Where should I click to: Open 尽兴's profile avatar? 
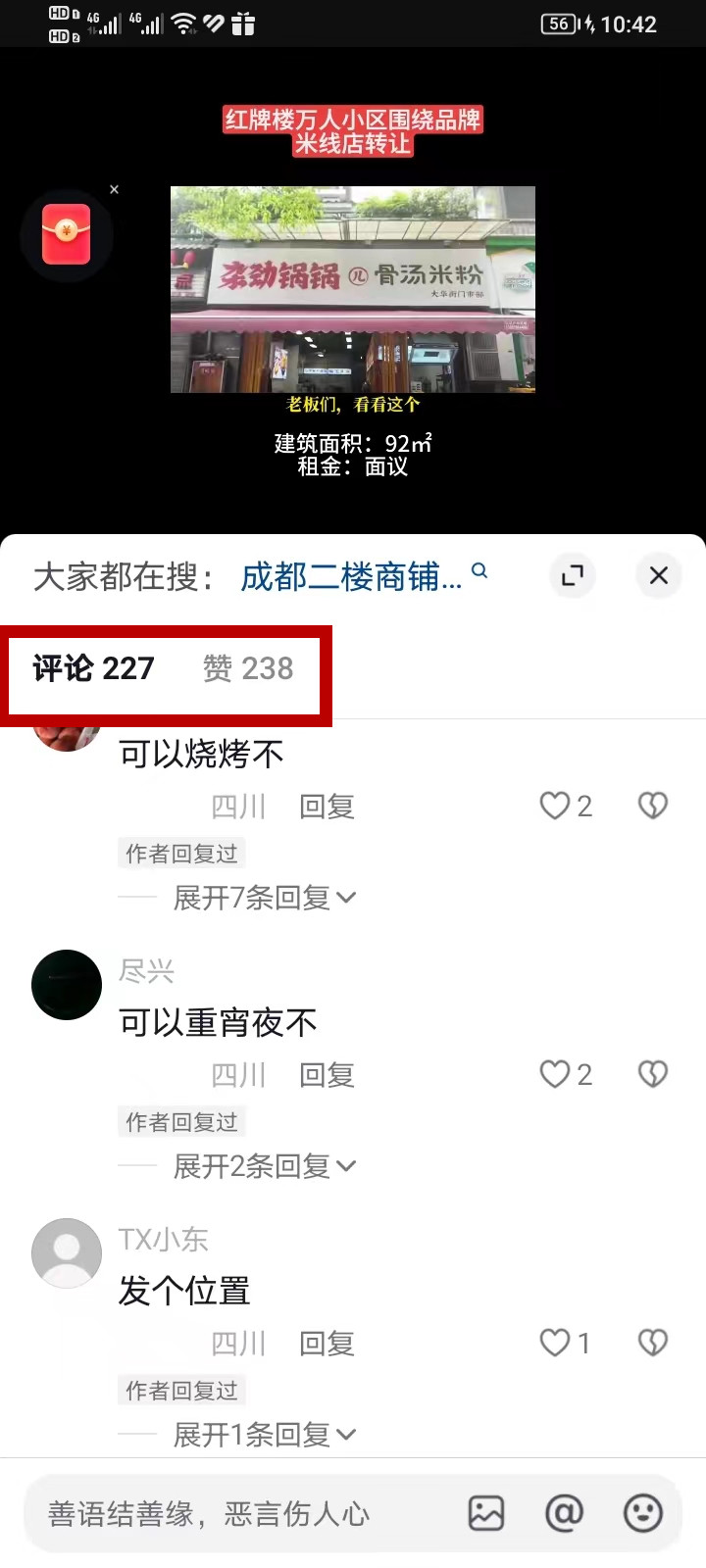tap(67, 985)
